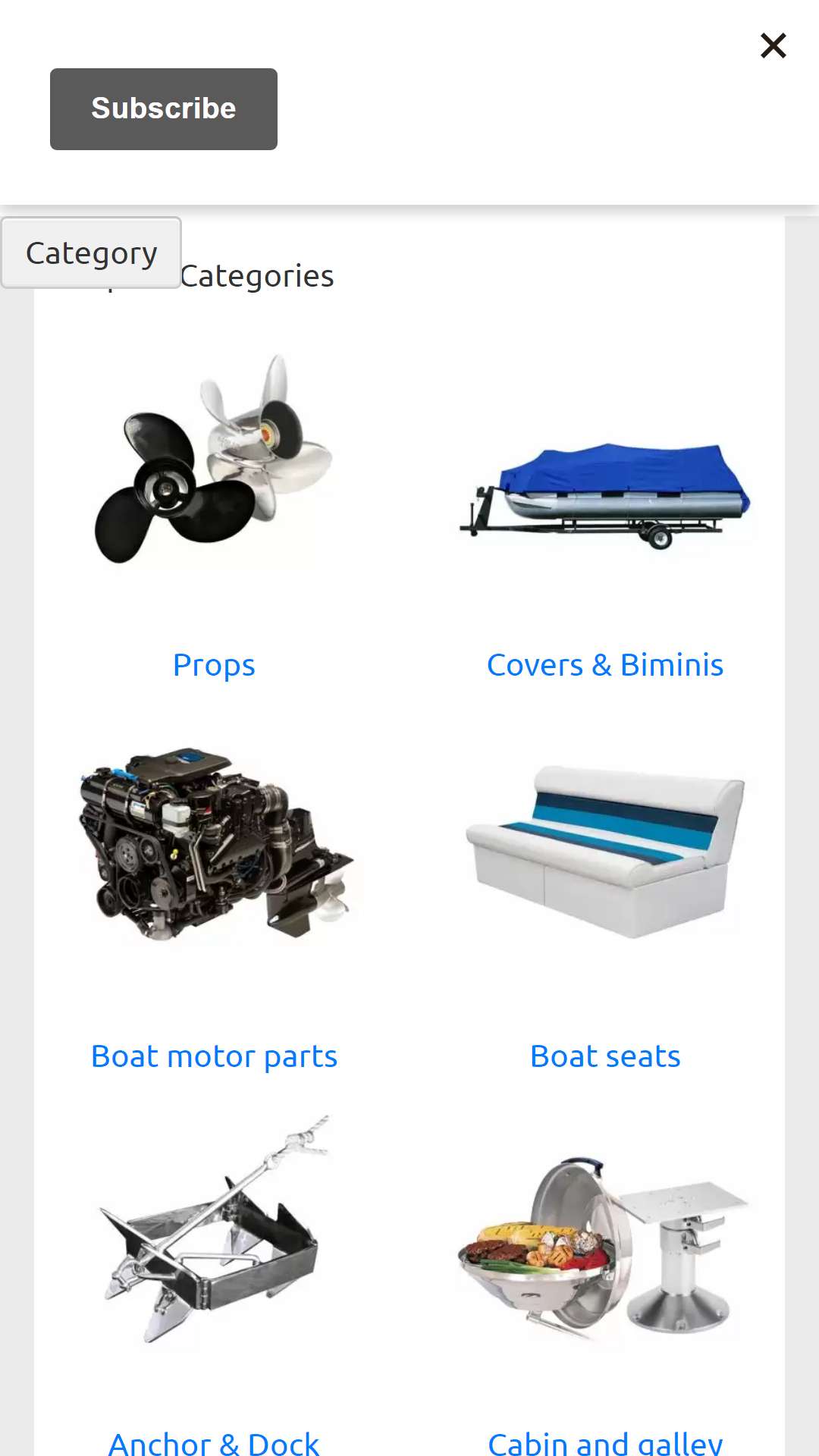Open the Anchor & Dock link
The height and width of the screenshot is (1456, 819).
tap(214, 1443)
